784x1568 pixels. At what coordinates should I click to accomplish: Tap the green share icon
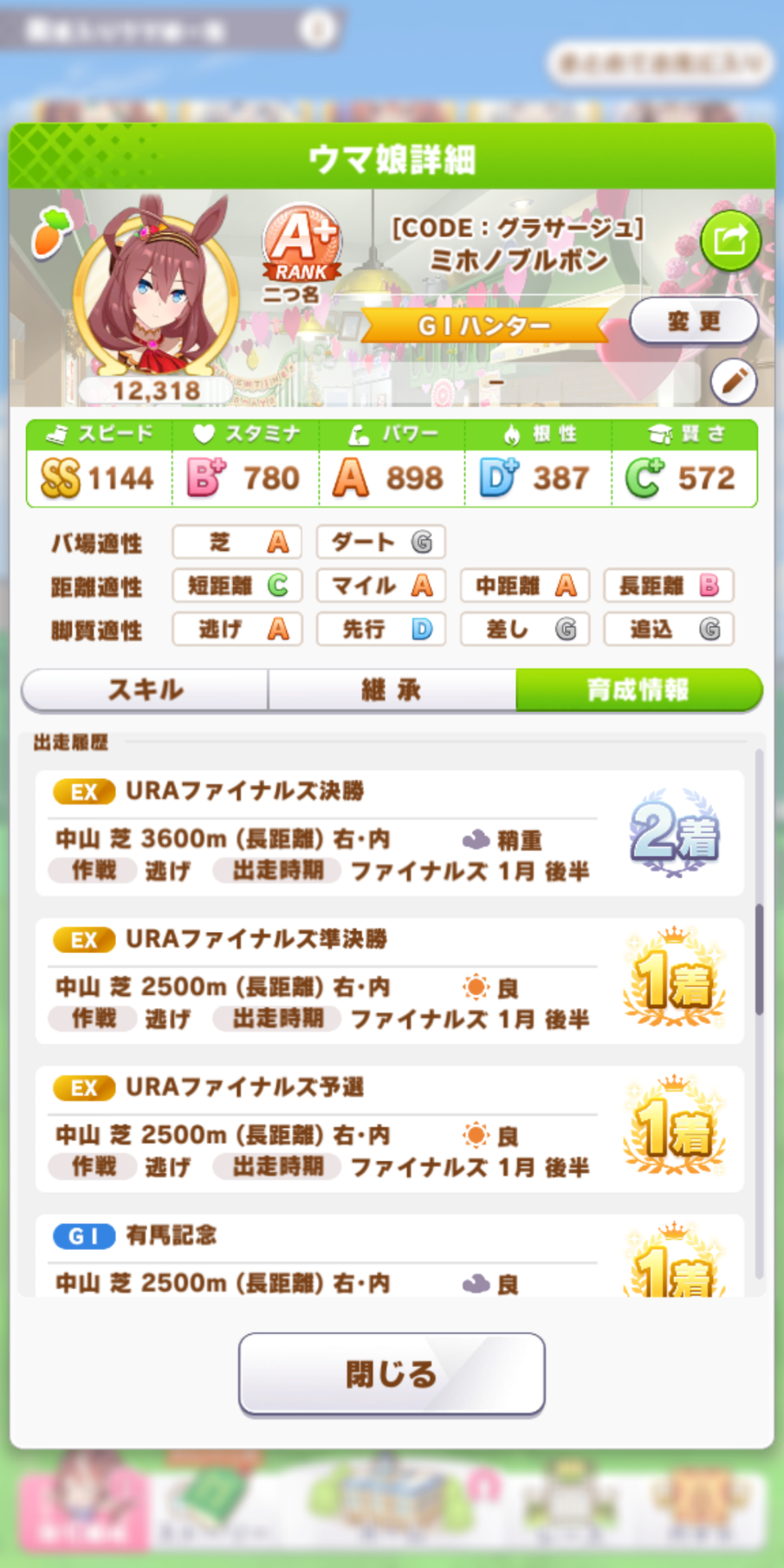(730, 240)
